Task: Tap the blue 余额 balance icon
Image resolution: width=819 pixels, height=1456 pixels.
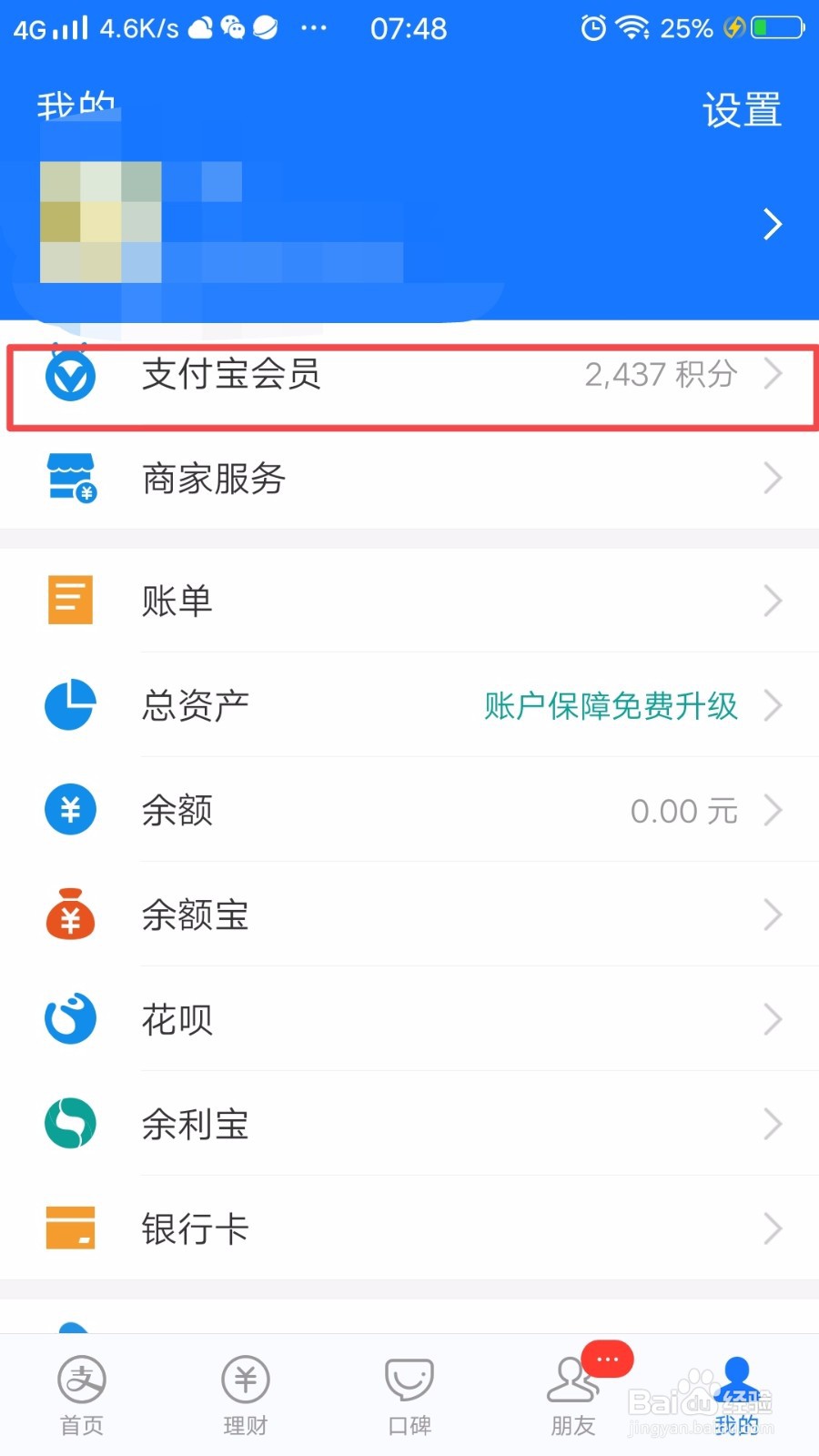Action: pos(70,809)
